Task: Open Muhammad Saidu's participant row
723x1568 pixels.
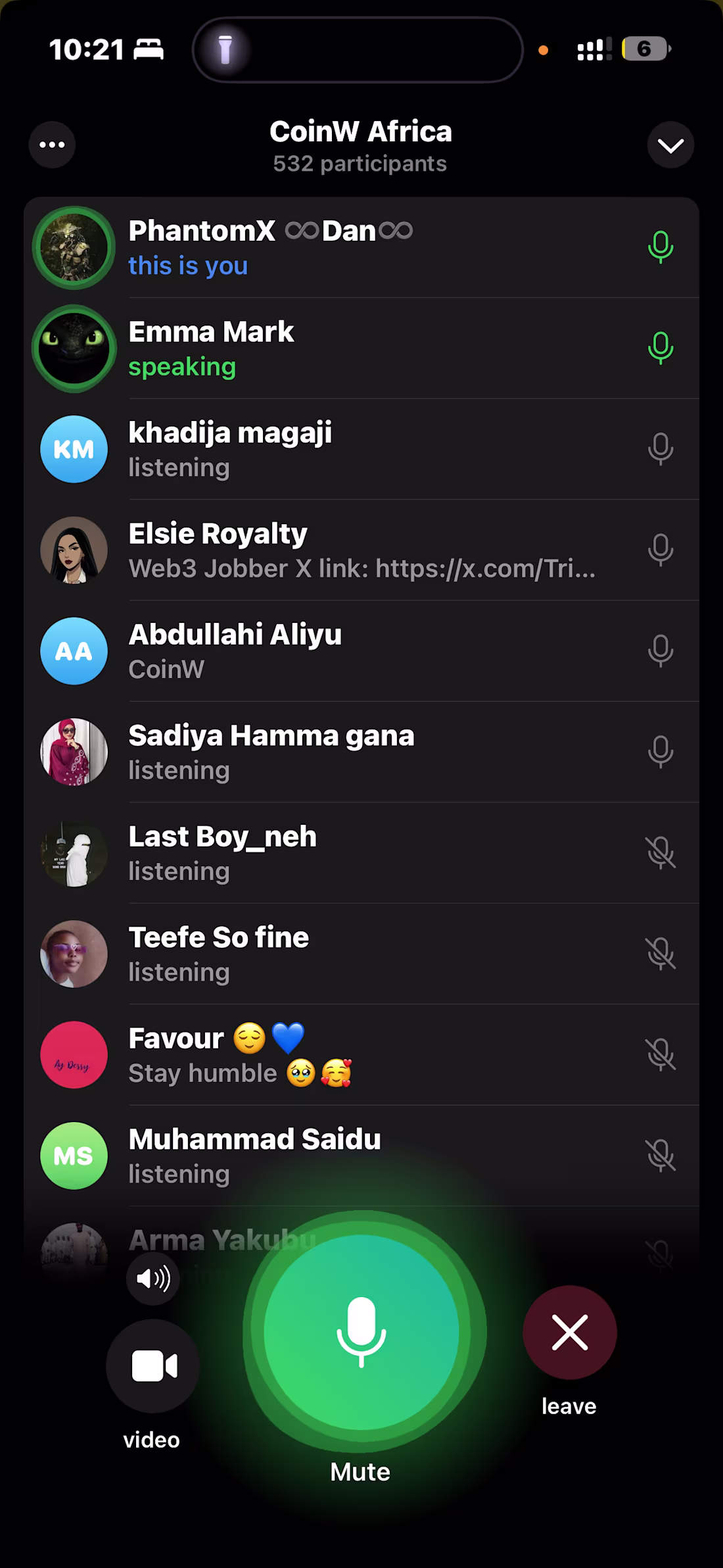Action: (x=361, y=1156)
